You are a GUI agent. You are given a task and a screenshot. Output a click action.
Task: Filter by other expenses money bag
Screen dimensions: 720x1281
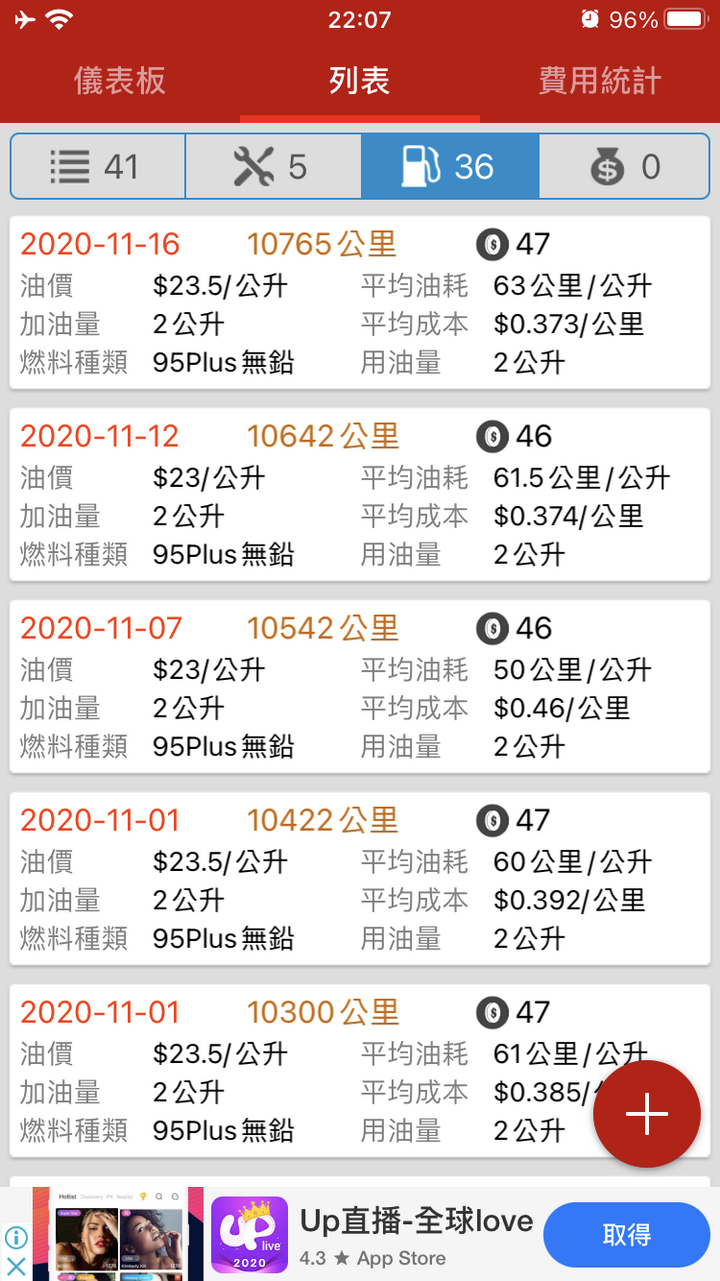pyautogui.click(x=625, y=167)
